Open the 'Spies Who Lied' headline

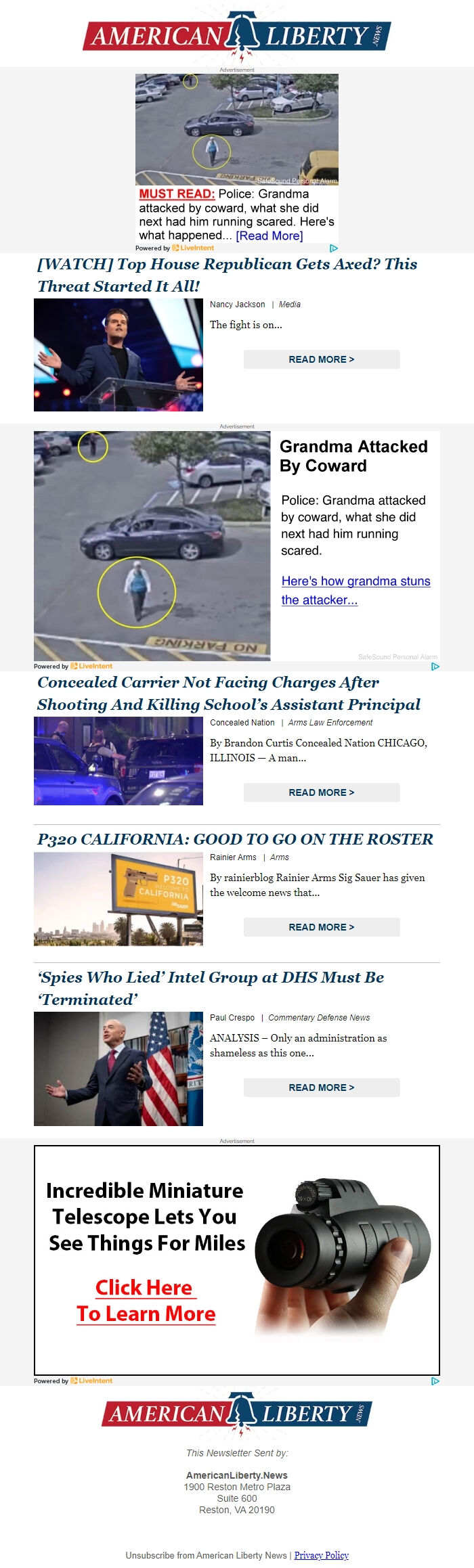click(210, 988)
